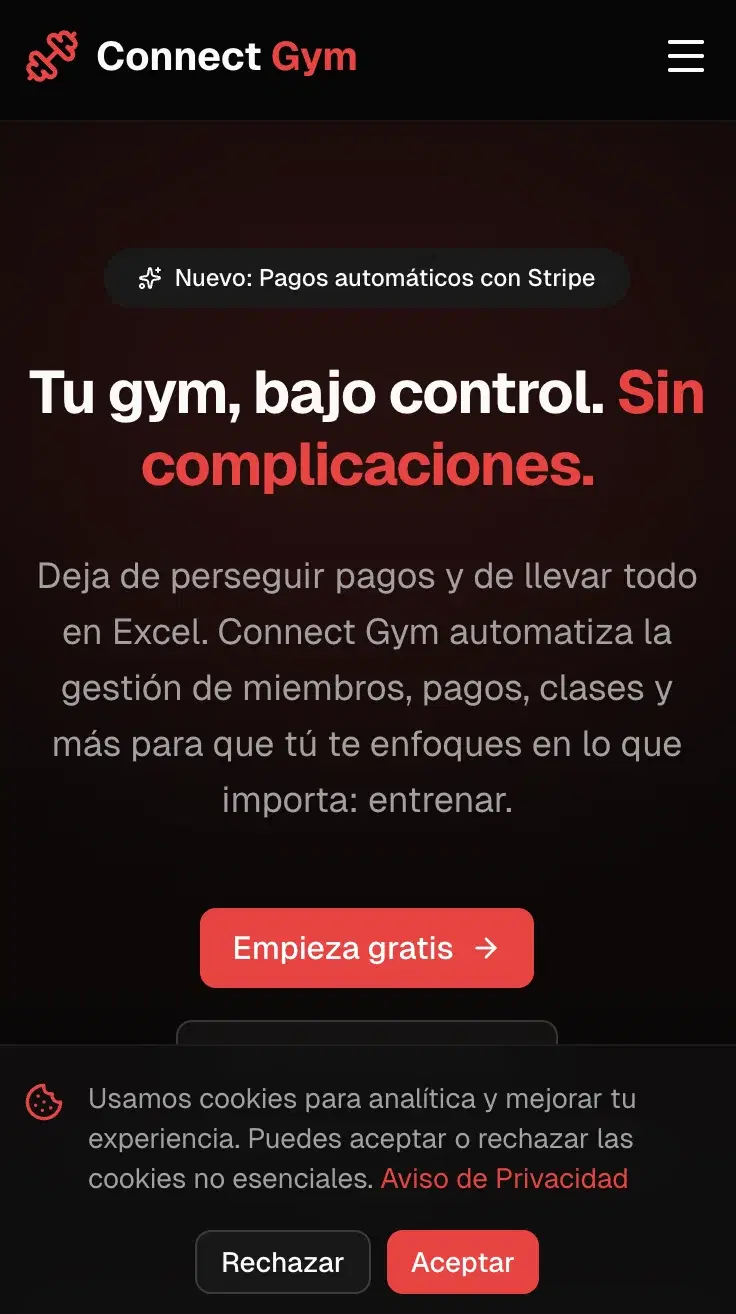Open the hamburger navigation menu
Screen dimensions: 736x1314
[686, 57]
